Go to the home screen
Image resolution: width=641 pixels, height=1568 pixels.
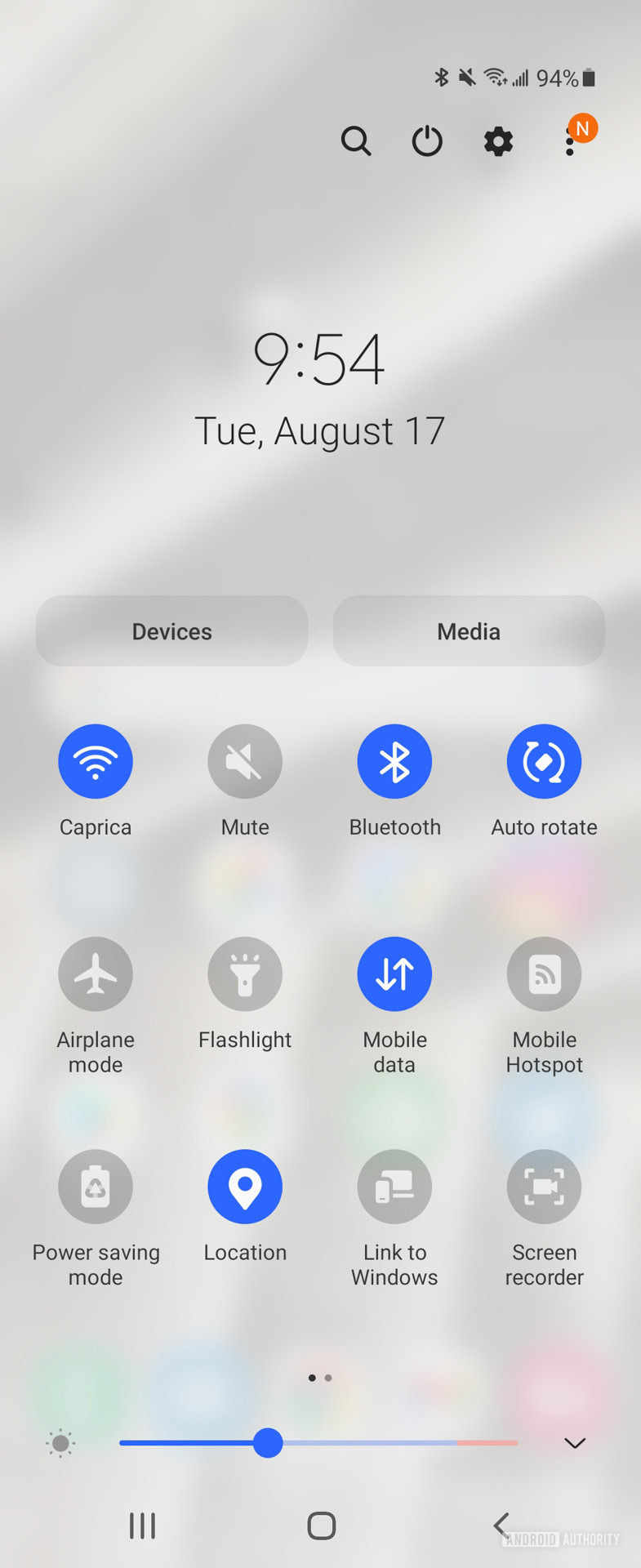tap(322, 1525)
